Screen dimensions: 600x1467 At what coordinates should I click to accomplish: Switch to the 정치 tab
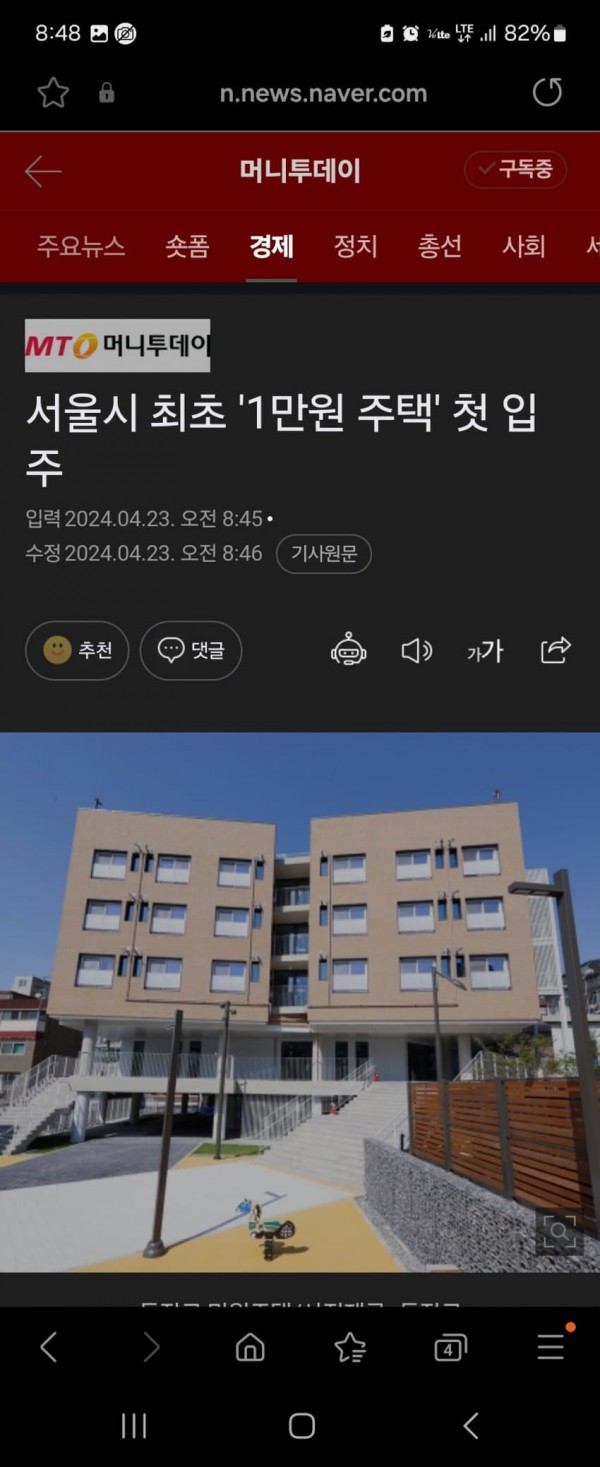coord(355,246)
